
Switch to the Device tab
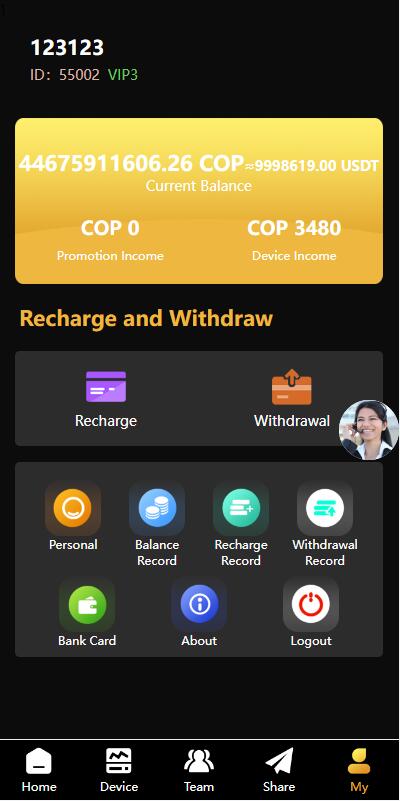pyautogui.click(x=119, y=770)
